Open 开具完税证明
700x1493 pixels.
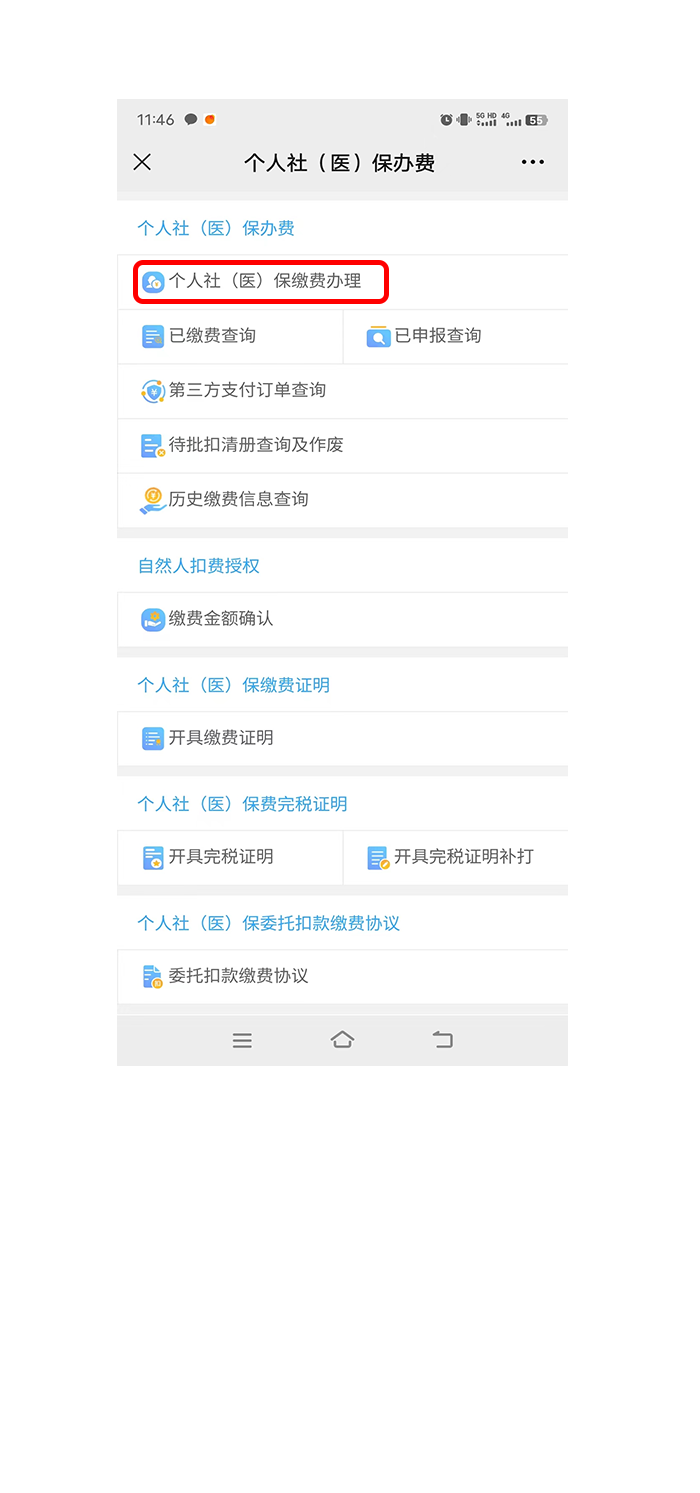click(230, 857)
